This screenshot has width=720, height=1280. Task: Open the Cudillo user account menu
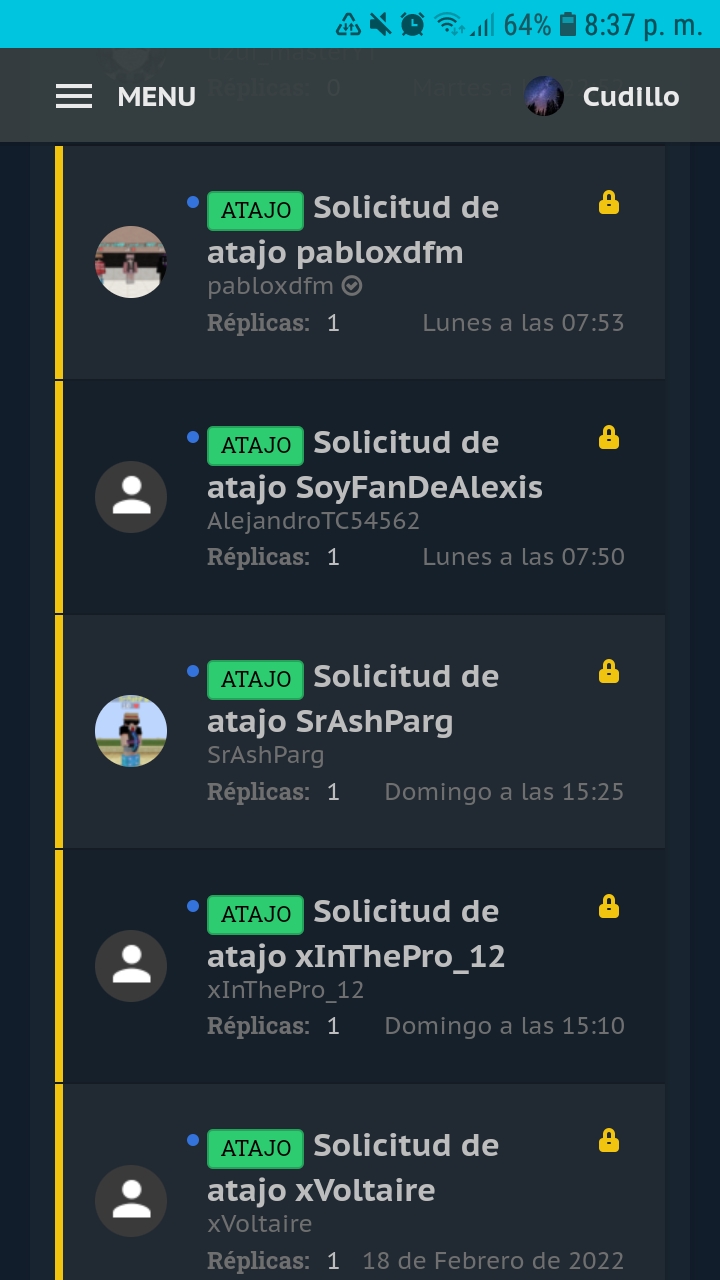(602, 96)
